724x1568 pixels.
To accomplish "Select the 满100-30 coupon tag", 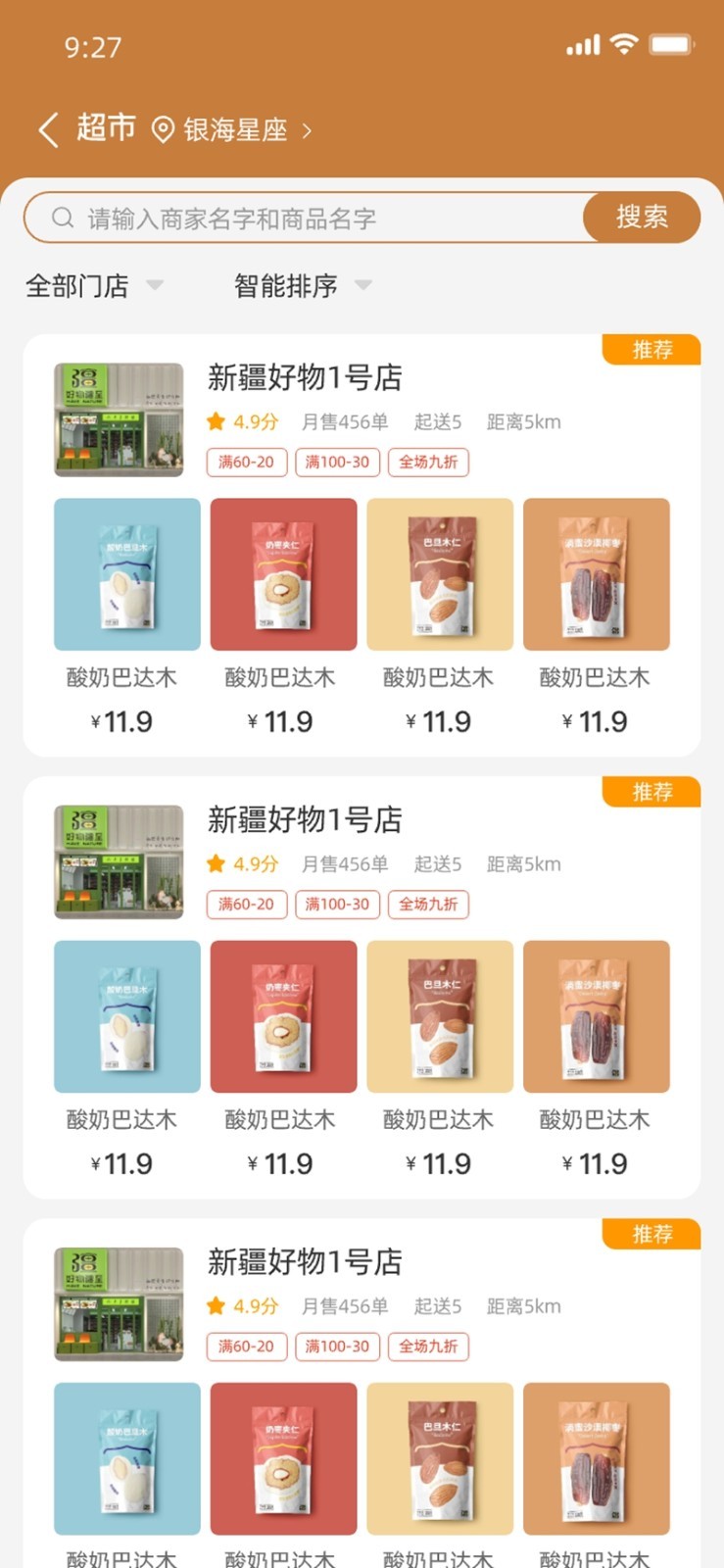I will click(x=337, y=462).
